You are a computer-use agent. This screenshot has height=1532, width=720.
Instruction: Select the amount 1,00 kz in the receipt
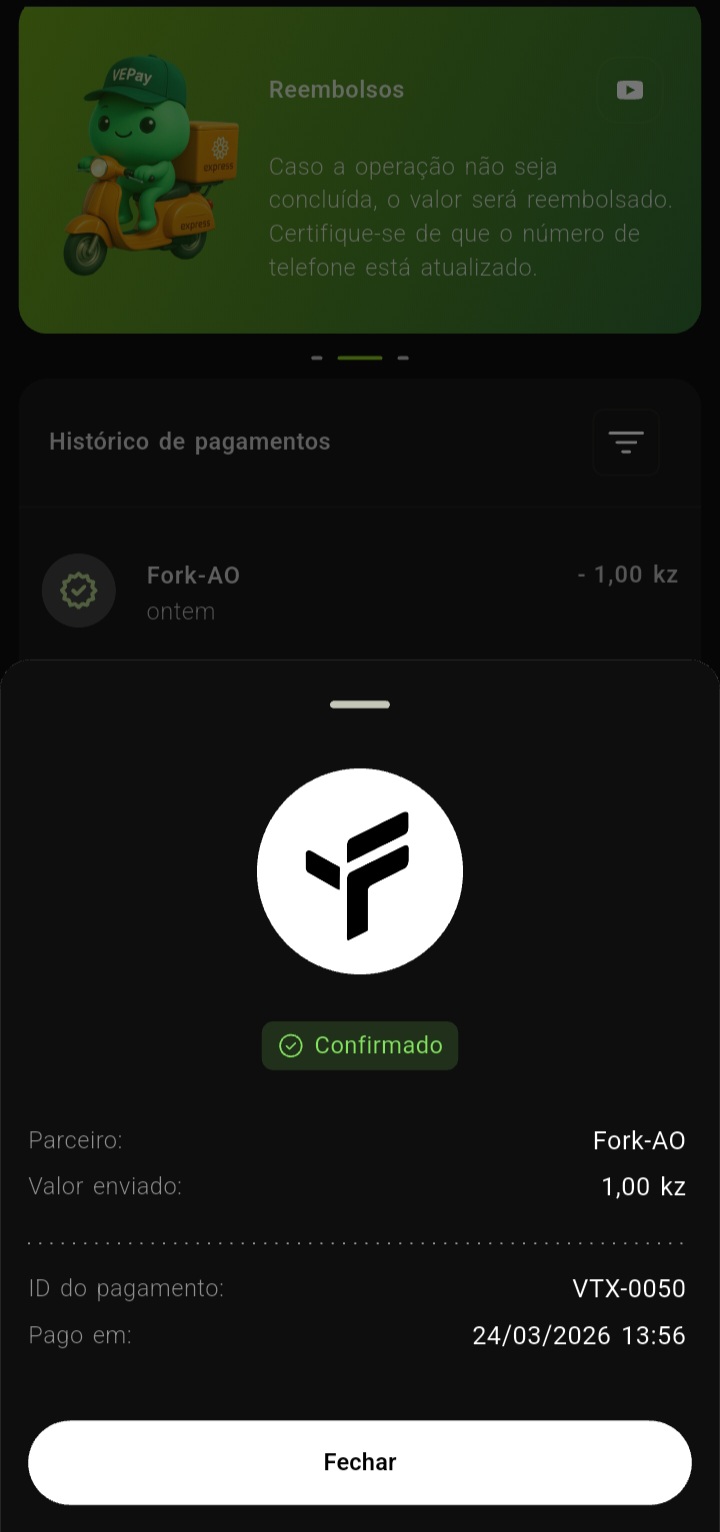(x=643, y=1186)
